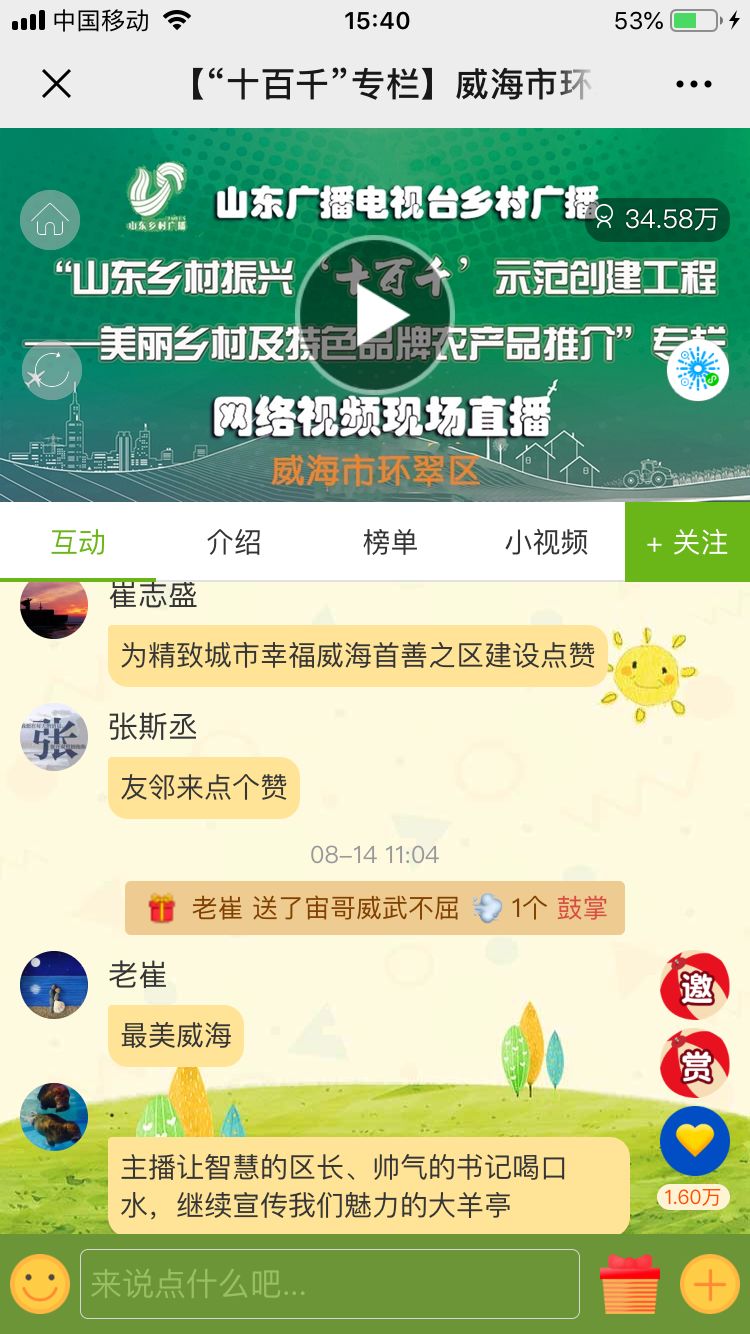Image resolution: width=750 pixels, height=1334 pixels.
Task: Open the three-dot overflow menu
Action: pos(693,84)
